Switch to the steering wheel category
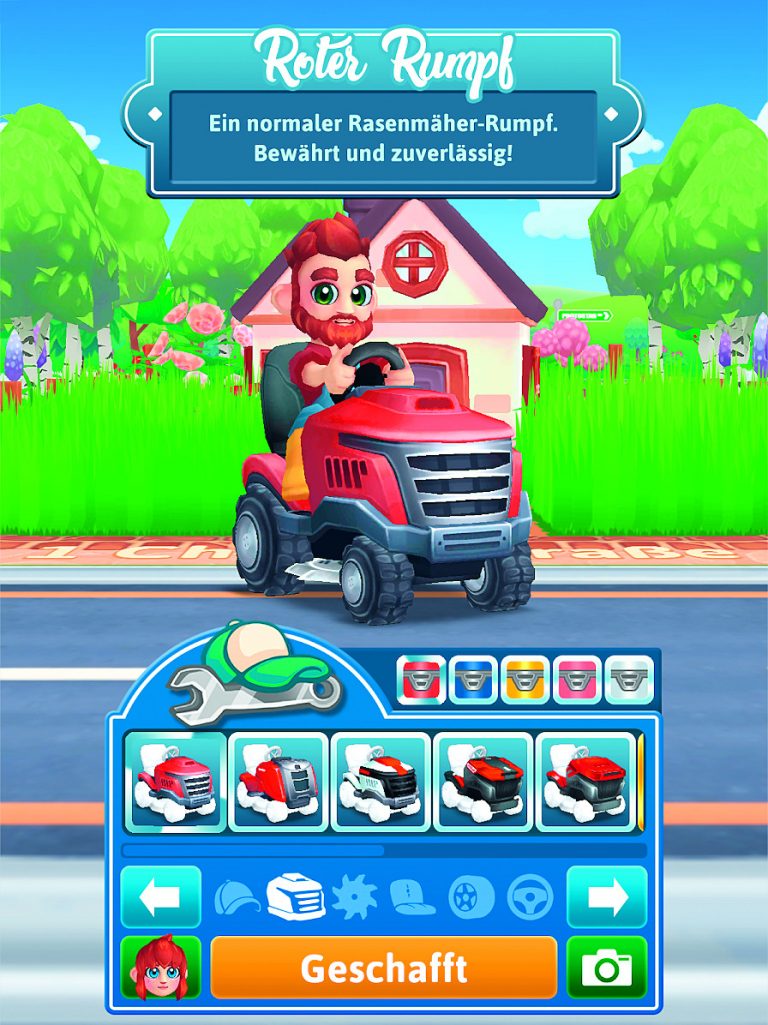This screenshot has height=1025, width=768. click(528, 897)
